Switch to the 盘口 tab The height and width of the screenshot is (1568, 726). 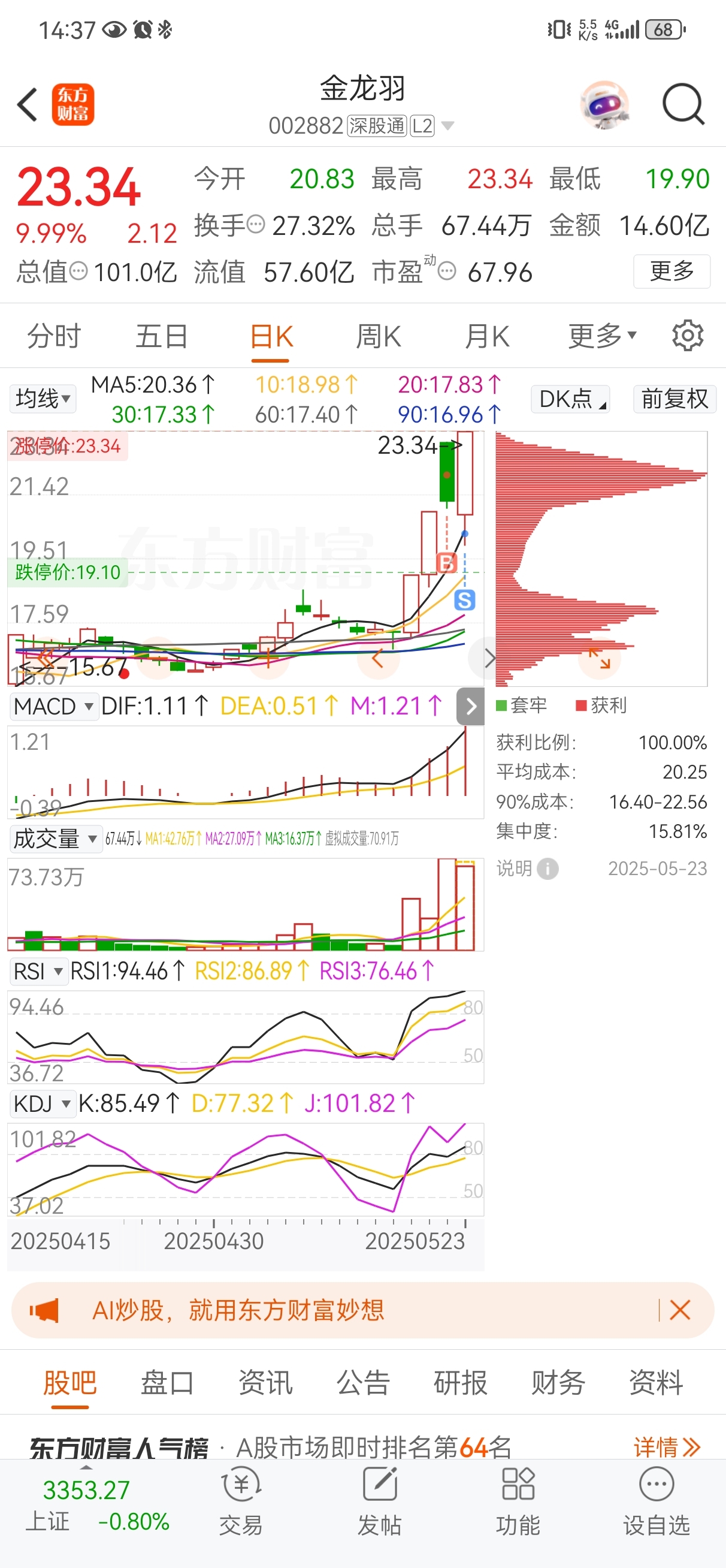pyautogui.click(x=167, y=1383)
